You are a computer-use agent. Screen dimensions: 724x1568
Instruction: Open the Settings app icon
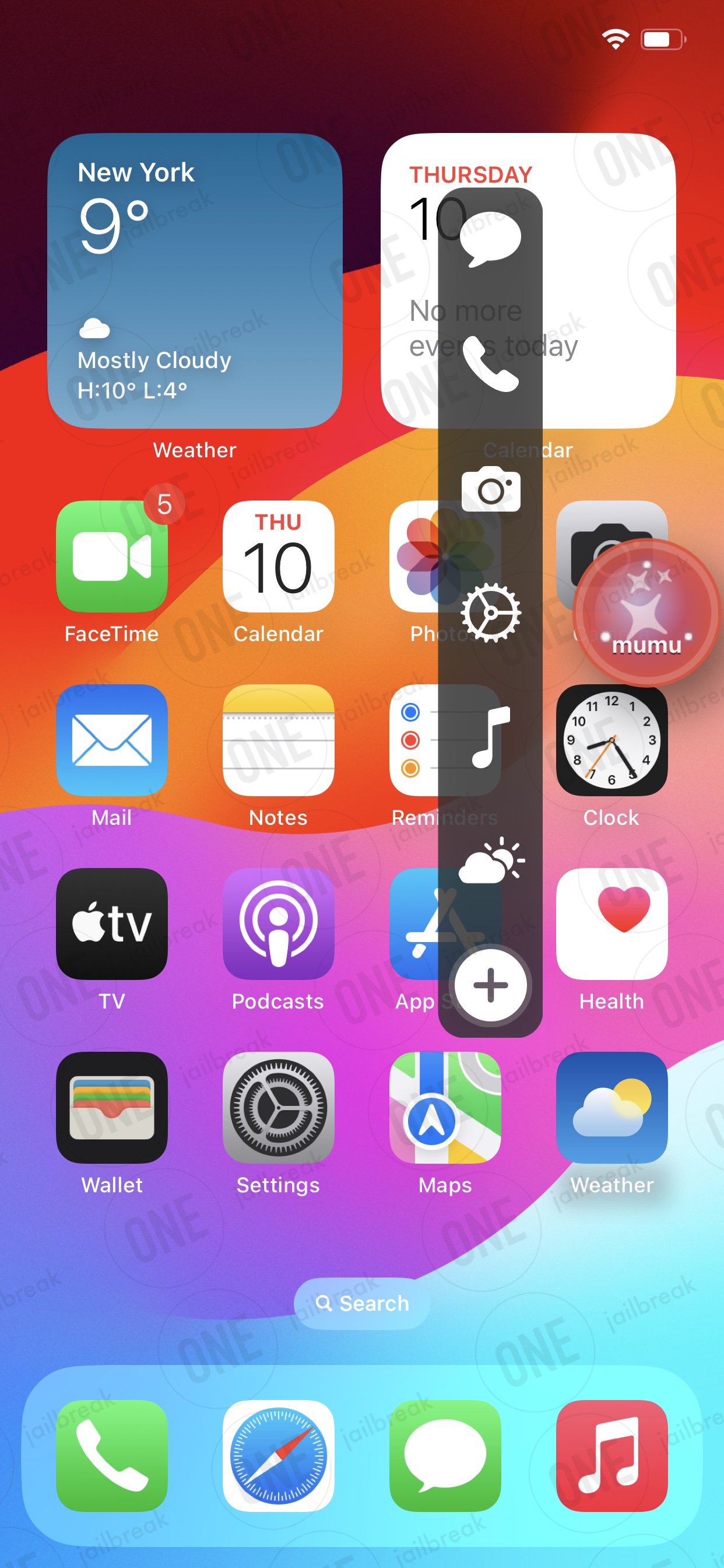pyautogui.click(x=278, y=1107)
